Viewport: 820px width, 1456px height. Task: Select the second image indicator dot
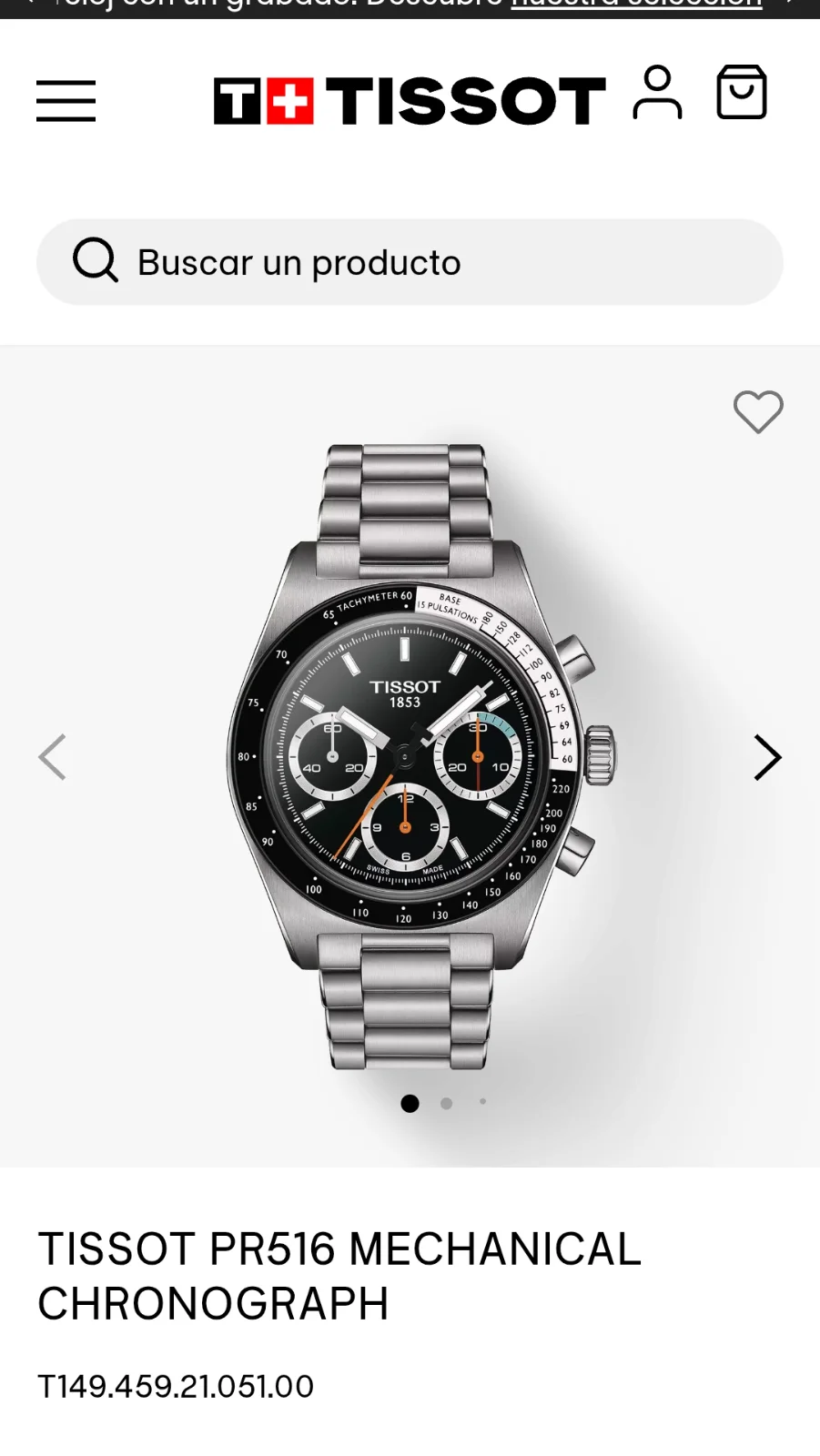(x=446, y=1103)
